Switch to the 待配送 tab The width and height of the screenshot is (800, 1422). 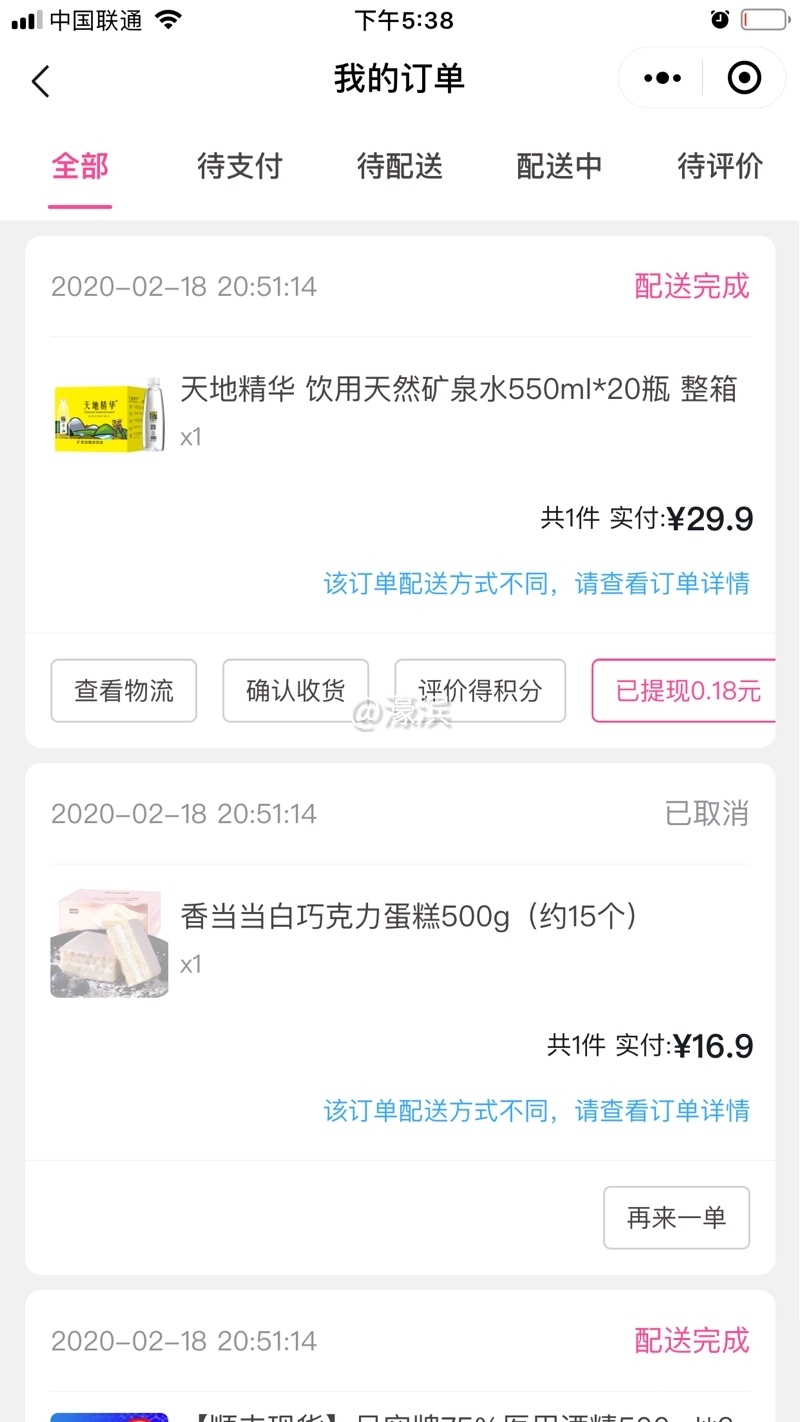[400, 166]
